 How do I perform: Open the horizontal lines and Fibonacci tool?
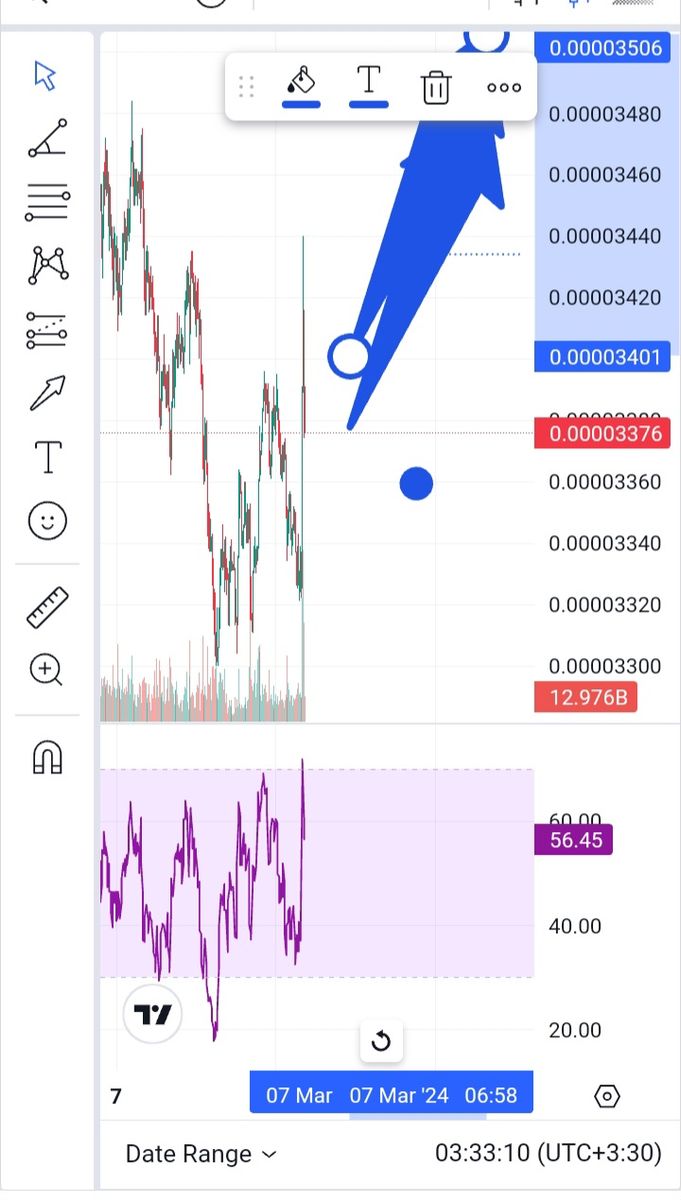coord(47,202)
